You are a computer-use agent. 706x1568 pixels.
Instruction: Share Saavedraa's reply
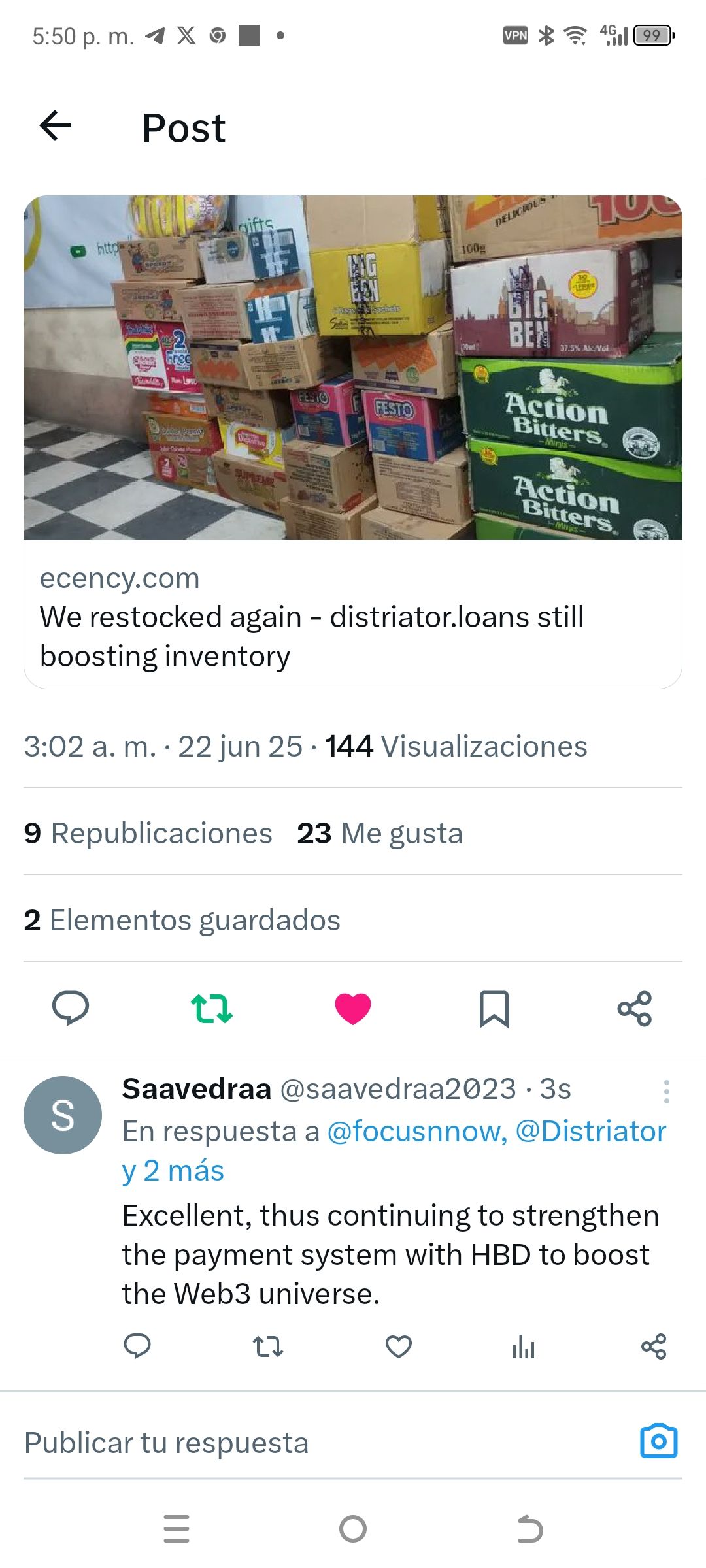[x=654, y=1347]
